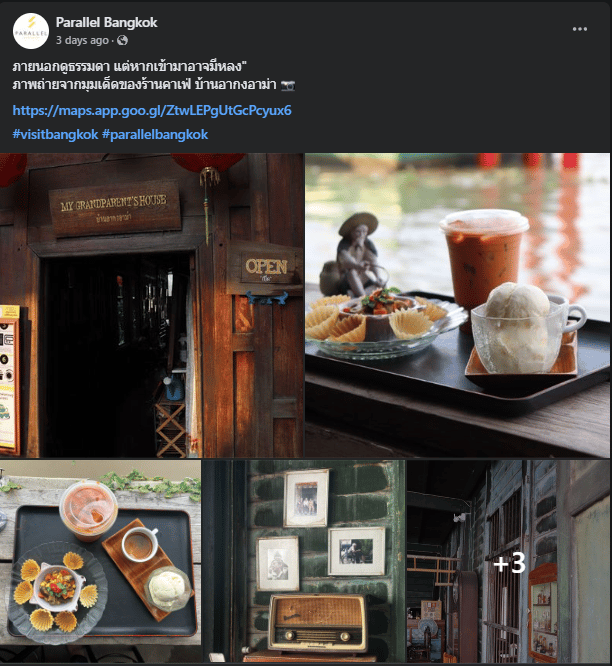Open the My Grandparent's House door photo

pos(151,305)
